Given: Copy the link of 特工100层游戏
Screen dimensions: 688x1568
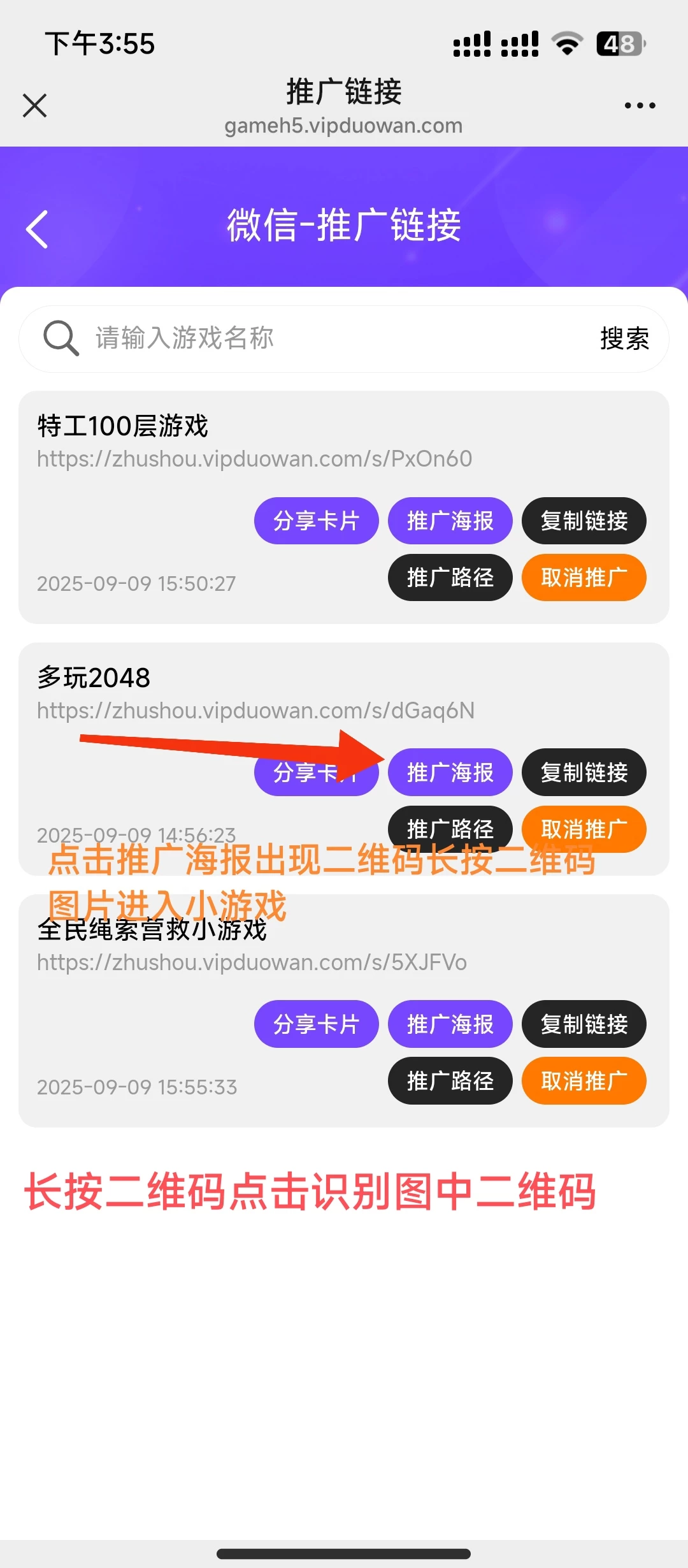Looking at the screenshot, I should pyautogui.click(x=584, y=521).
